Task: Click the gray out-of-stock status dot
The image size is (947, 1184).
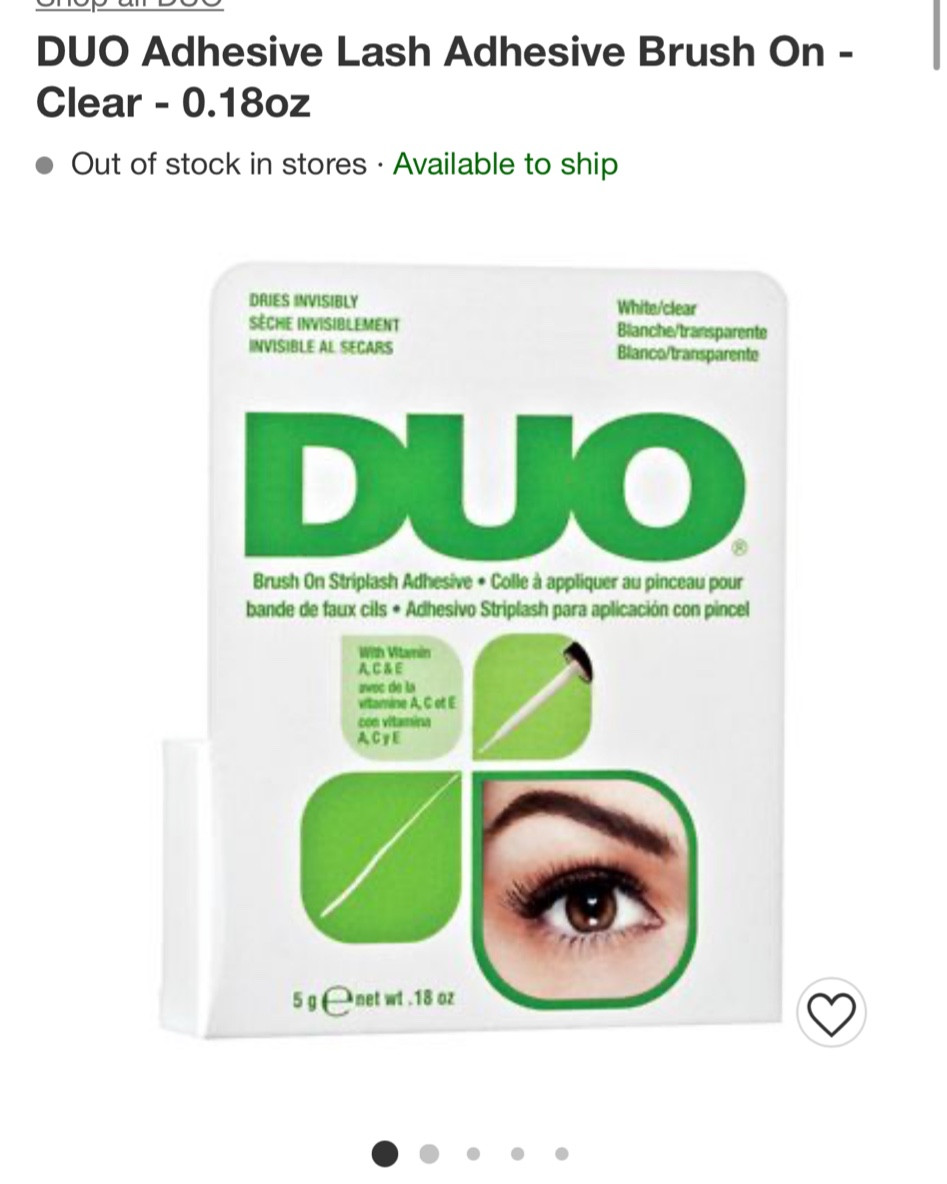Action: 43,164
